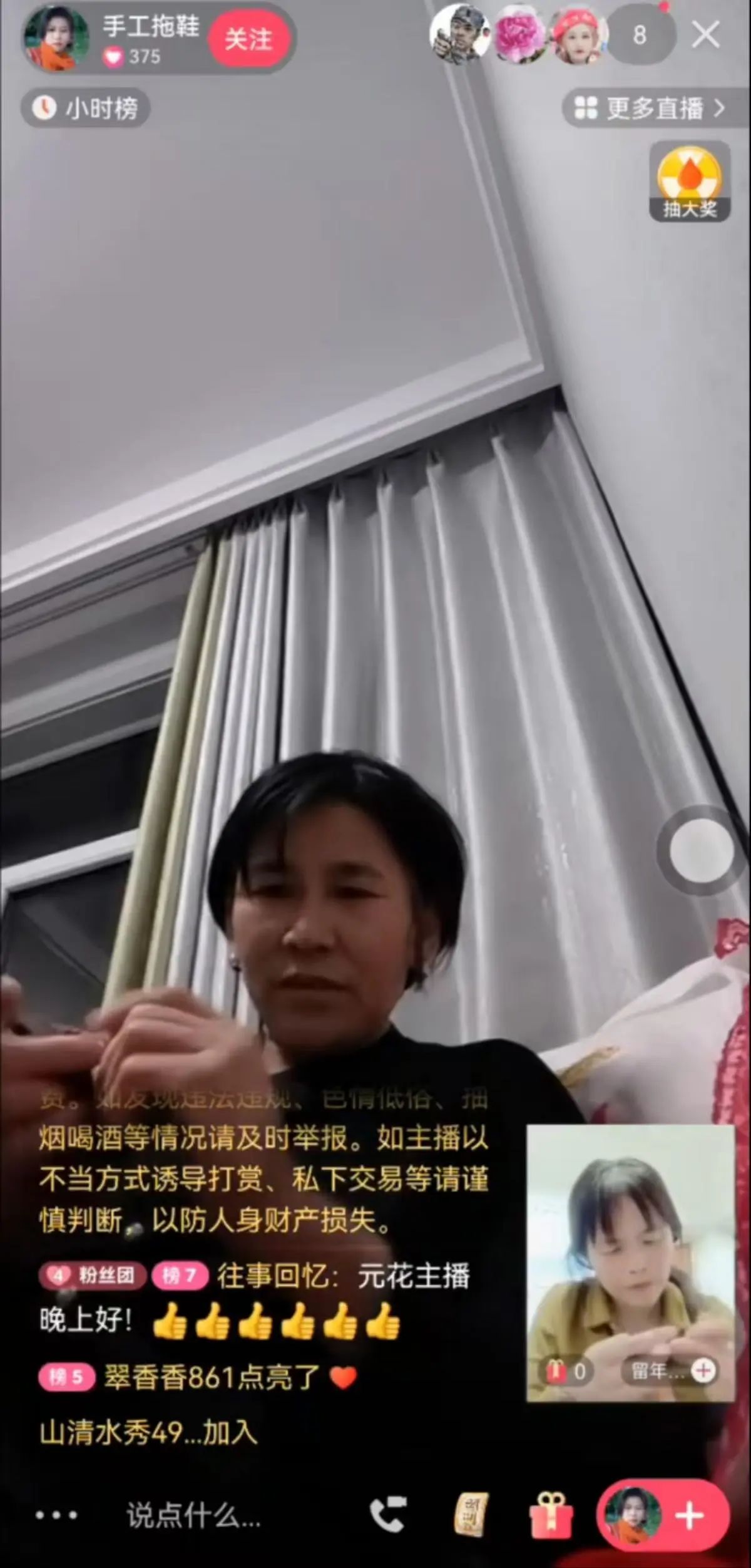Image resolution: width=751 pixels, height=1568 pixels.
Task: Open the scroll wish-list icon
Action: (x=471, y=1515)
